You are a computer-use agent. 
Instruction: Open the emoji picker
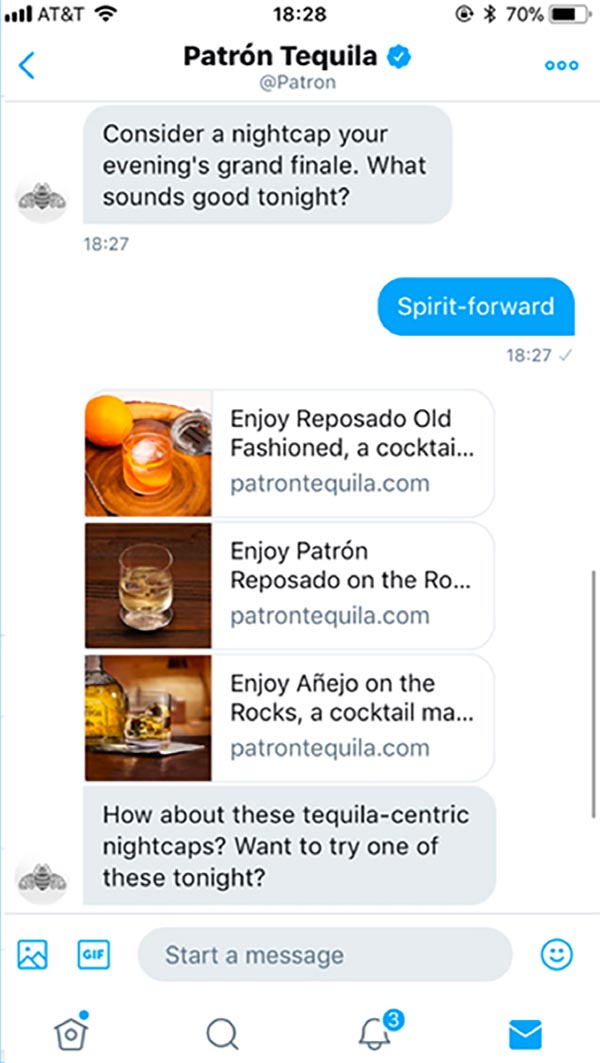point(557,955)
